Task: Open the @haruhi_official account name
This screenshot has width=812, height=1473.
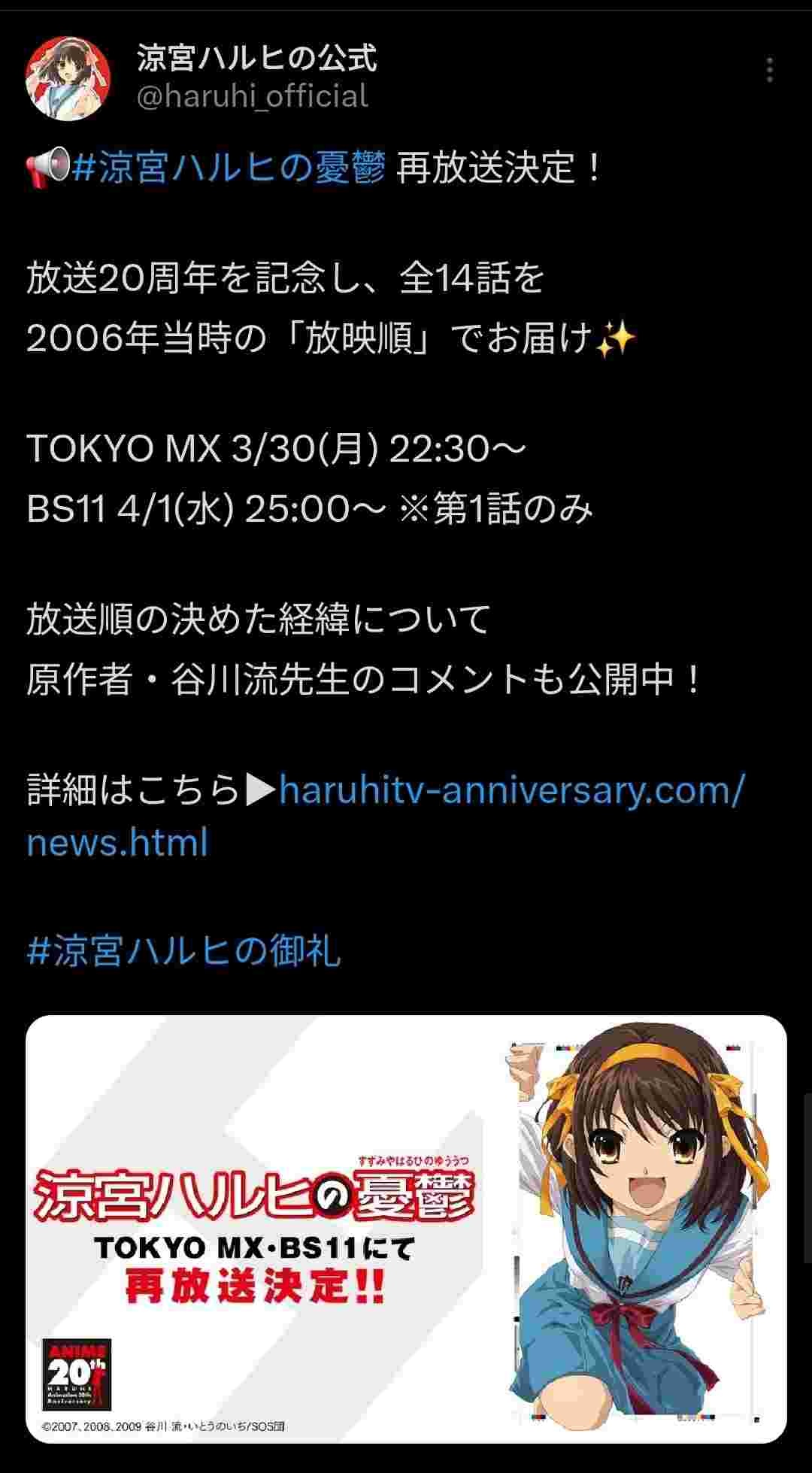Action: 253,97
